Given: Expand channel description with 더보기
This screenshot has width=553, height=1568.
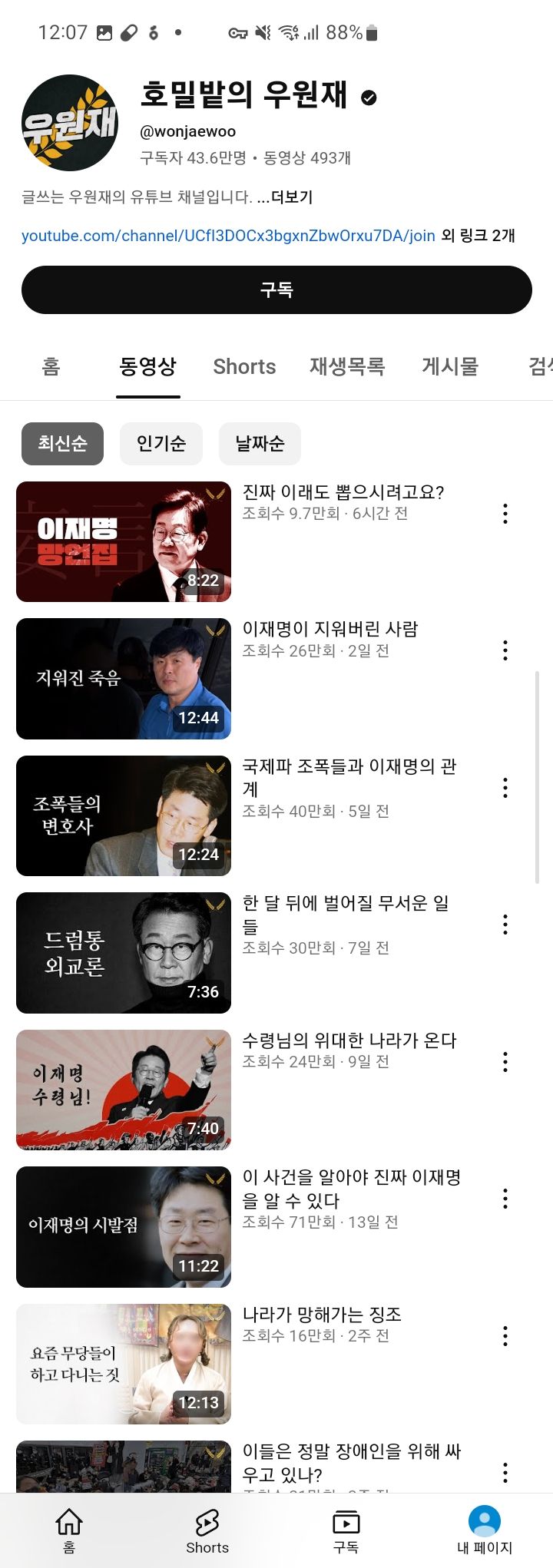Looking at the screenshot, I should tap(291, 197).
